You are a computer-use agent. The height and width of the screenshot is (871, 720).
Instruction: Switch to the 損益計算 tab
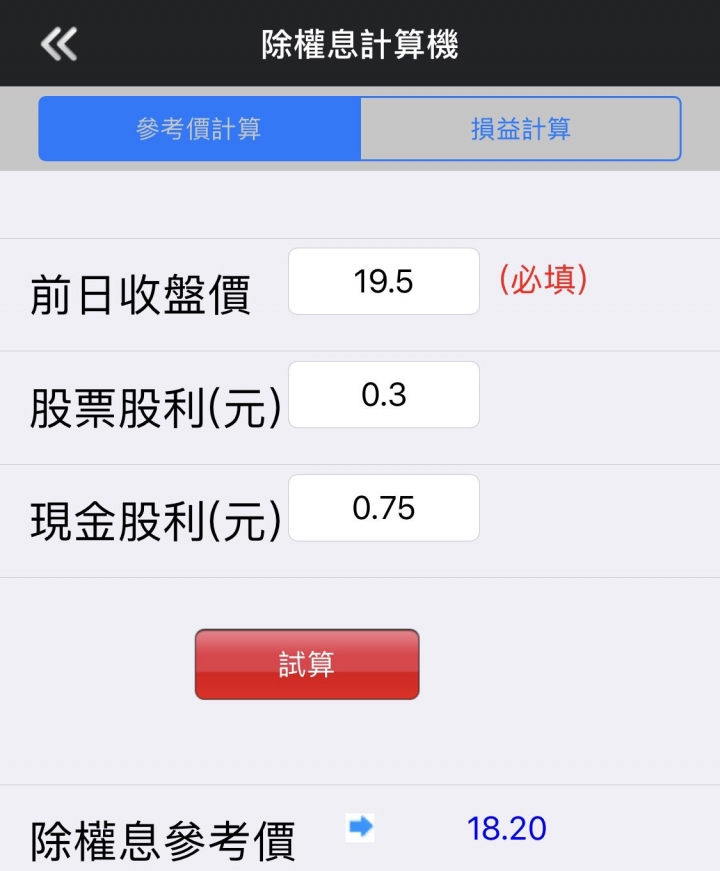[x=520, y=129]
